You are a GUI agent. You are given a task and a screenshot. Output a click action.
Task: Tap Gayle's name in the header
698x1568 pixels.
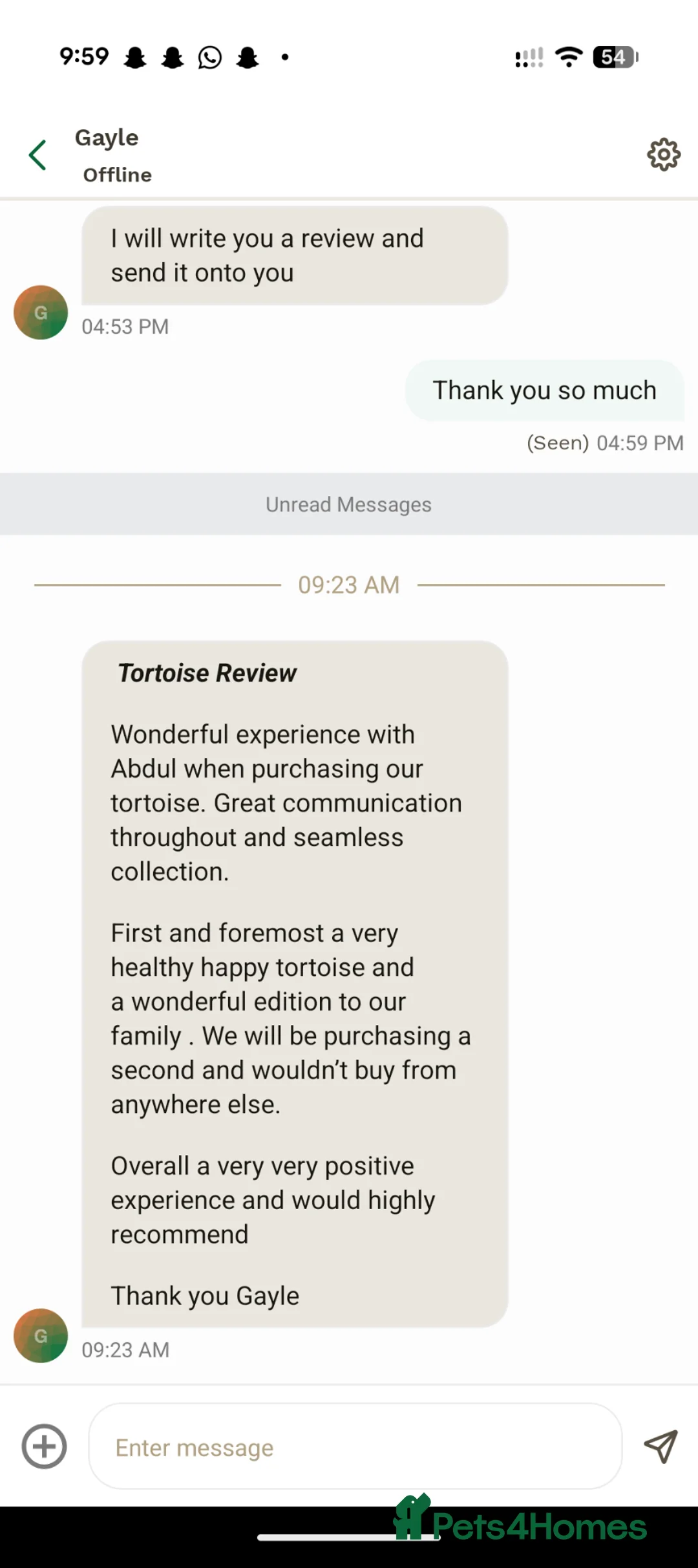(107, 137)
